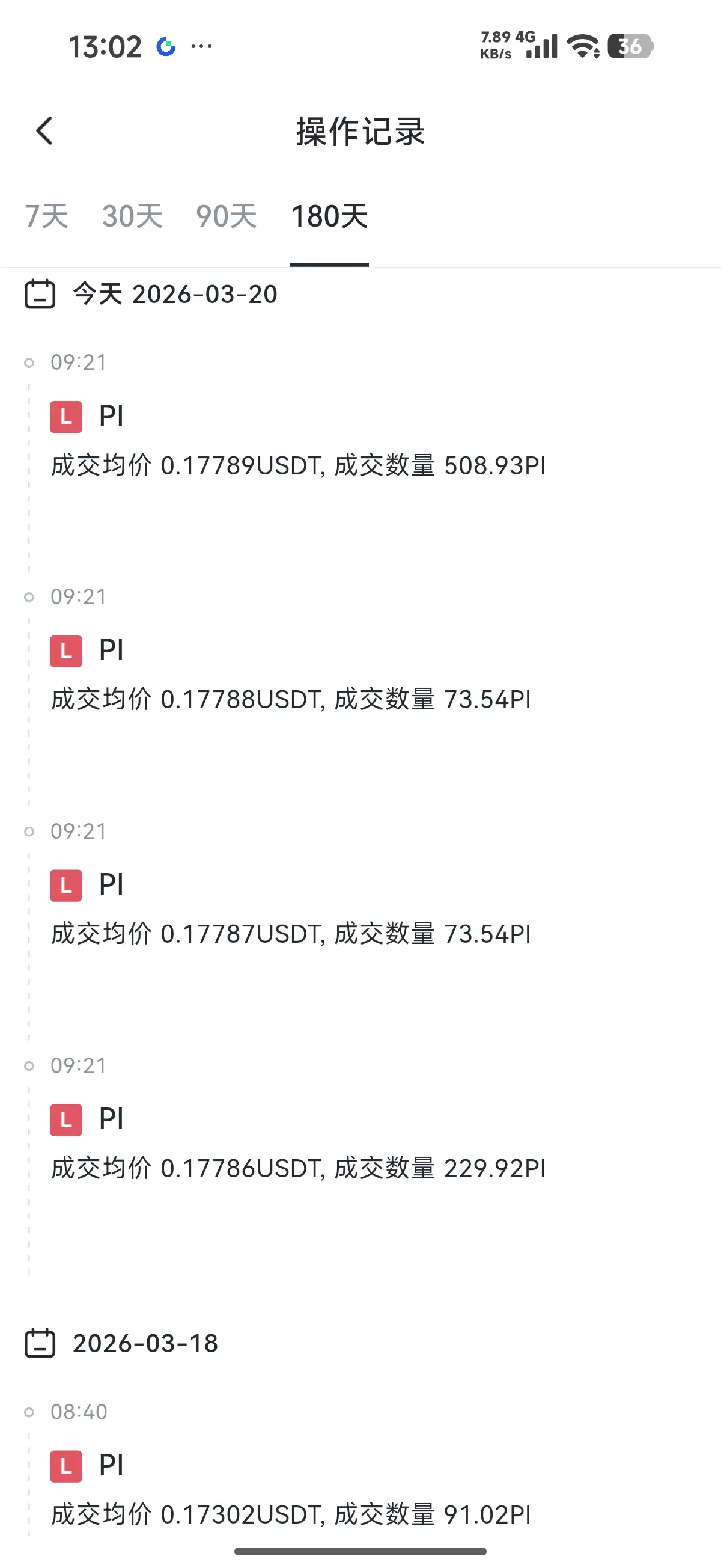Go back from the 操作记录 page
Screen dimensions: 721x1568
[44, 131]
